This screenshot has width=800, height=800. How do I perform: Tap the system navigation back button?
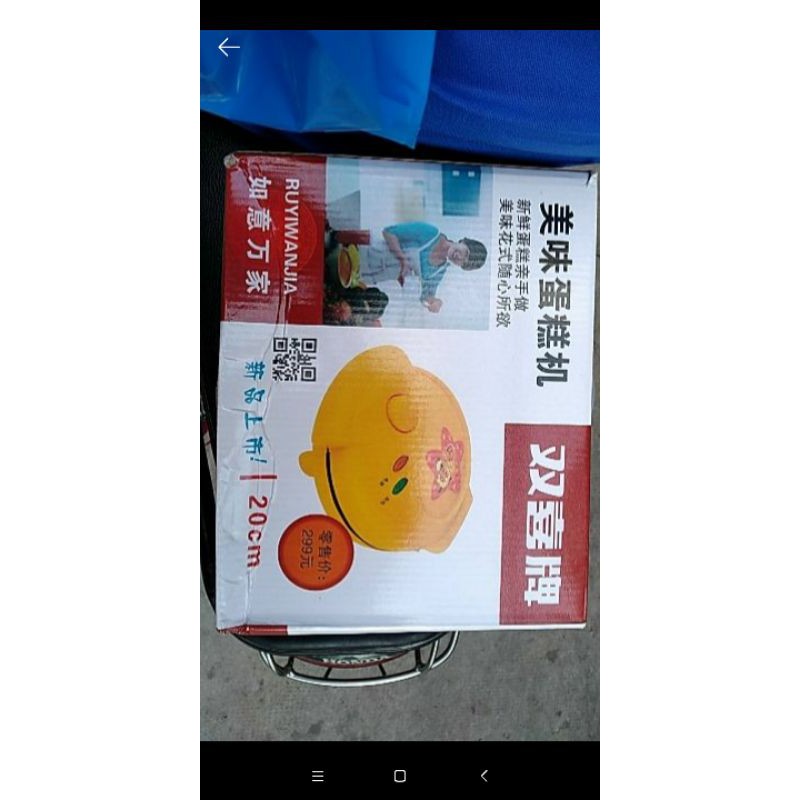[484, 776]
